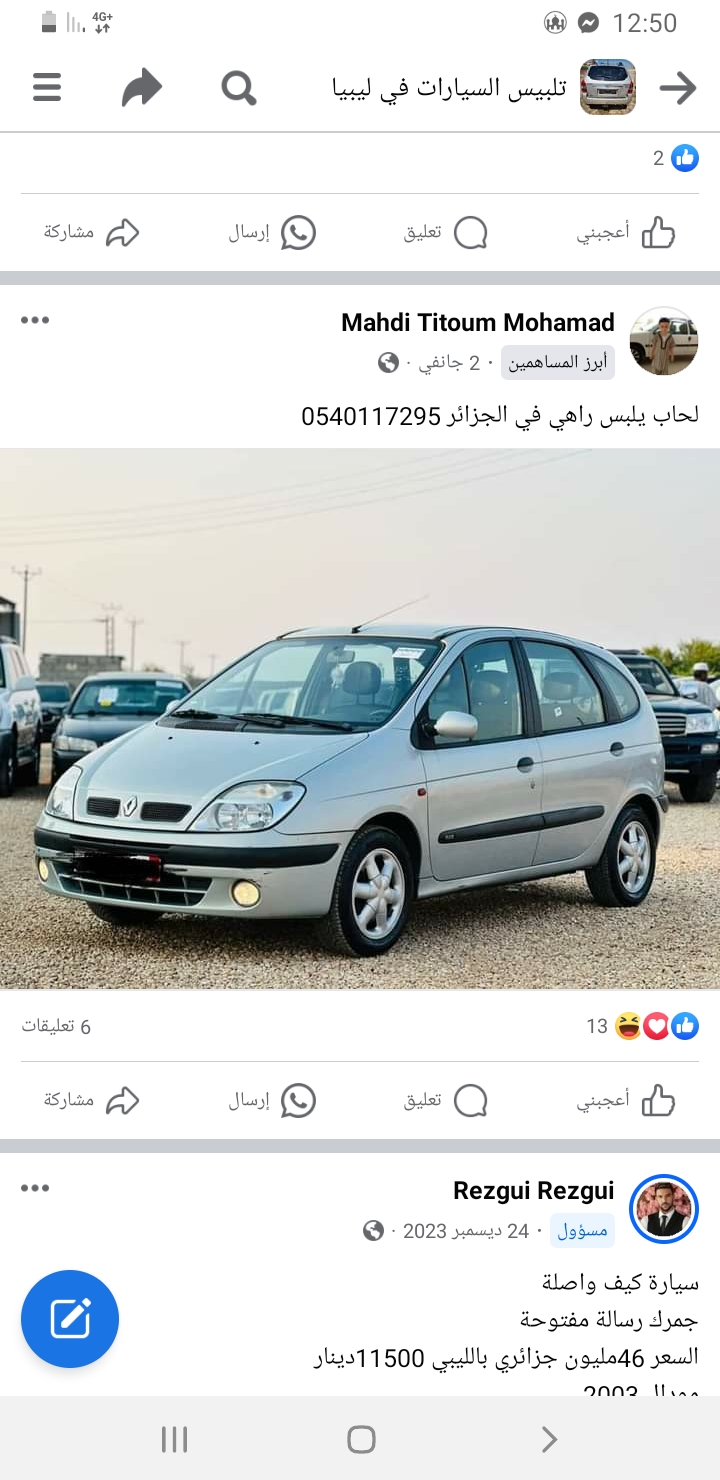Search inside the group
Image resolution: width=720 pixels, height=1480 pixels.
coord(238,88)
